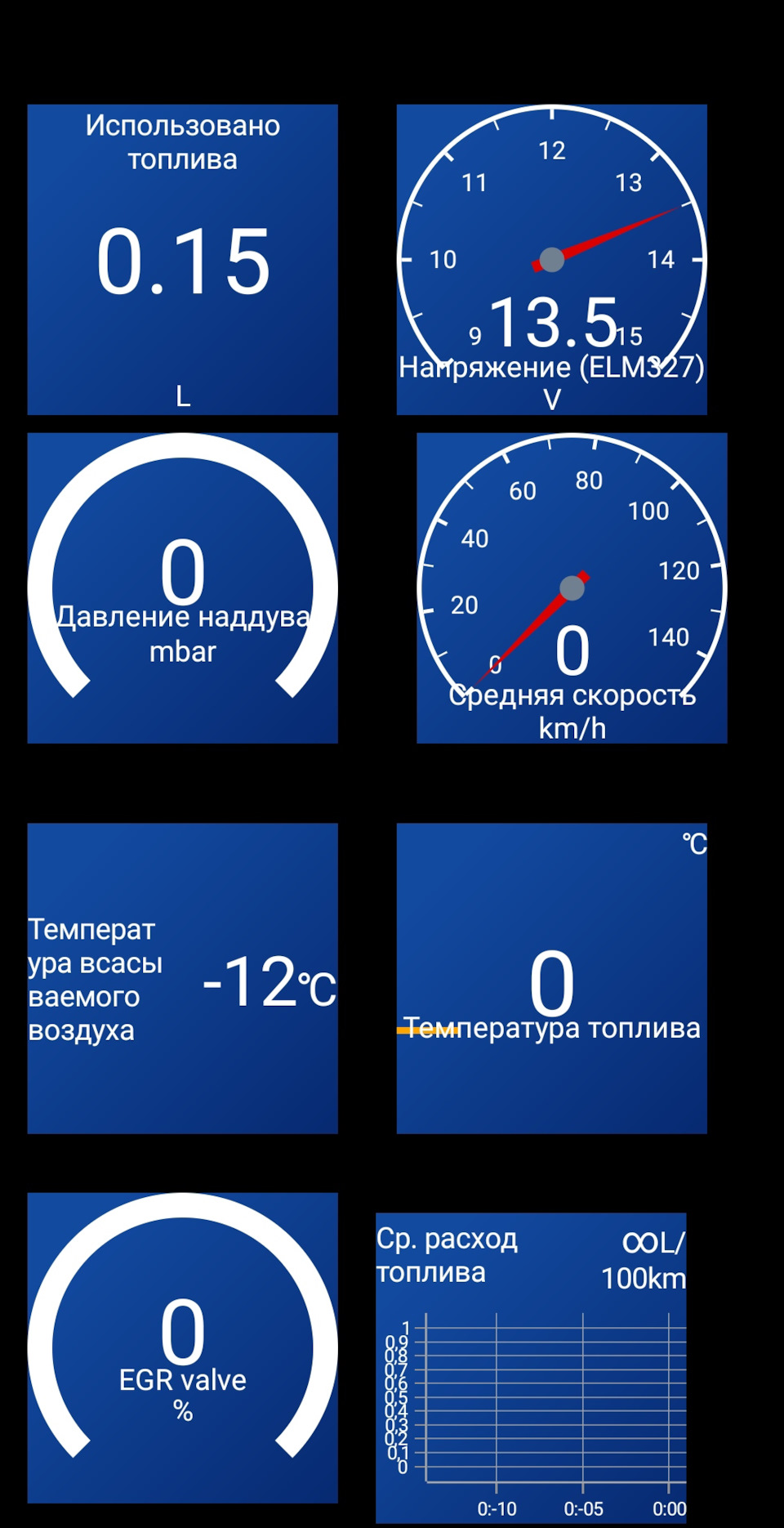
Task: Open the "Использовано топлива" fuel used widget
Action: click(183, 257)
